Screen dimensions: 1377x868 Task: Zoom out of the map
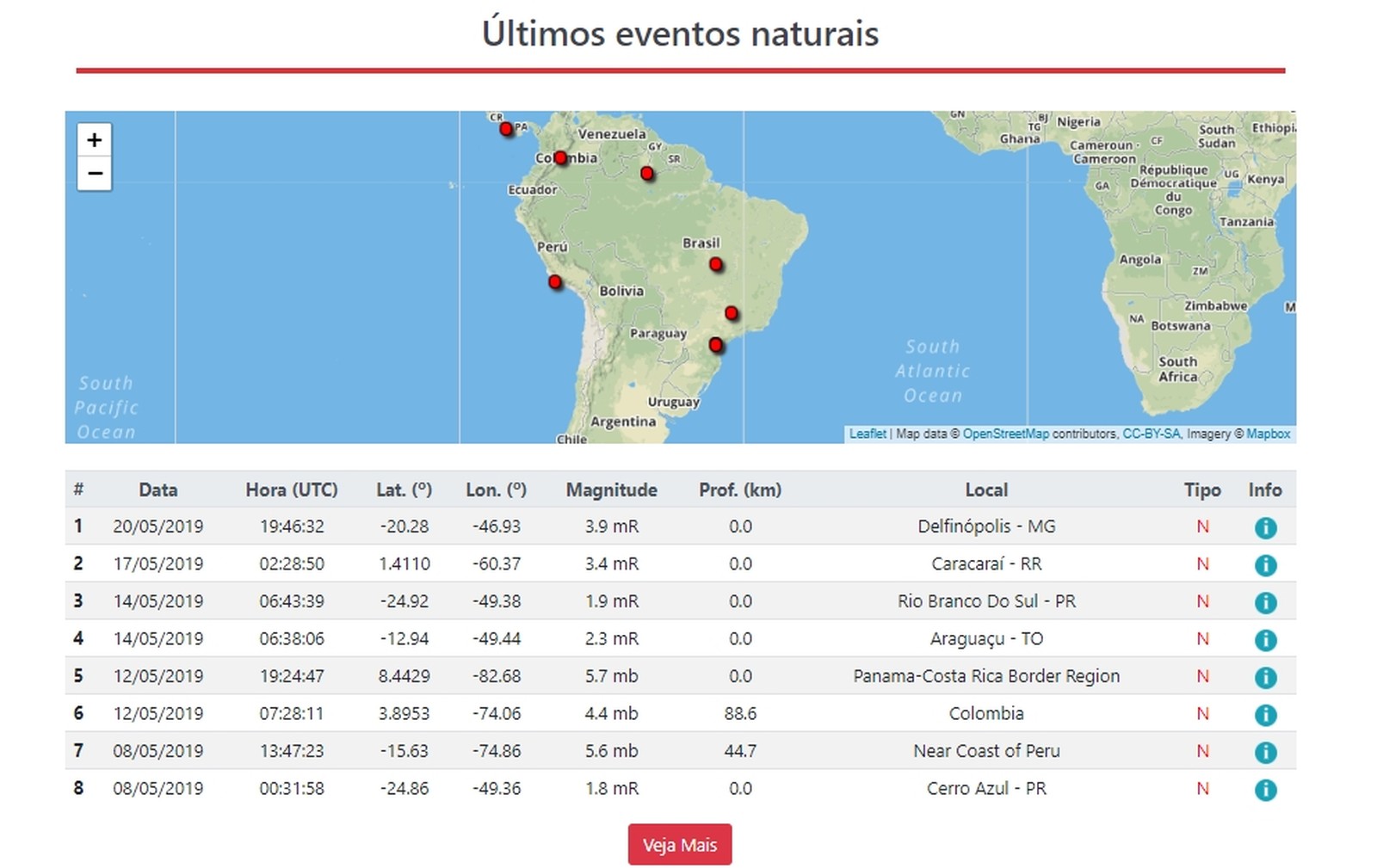(95, 174)
